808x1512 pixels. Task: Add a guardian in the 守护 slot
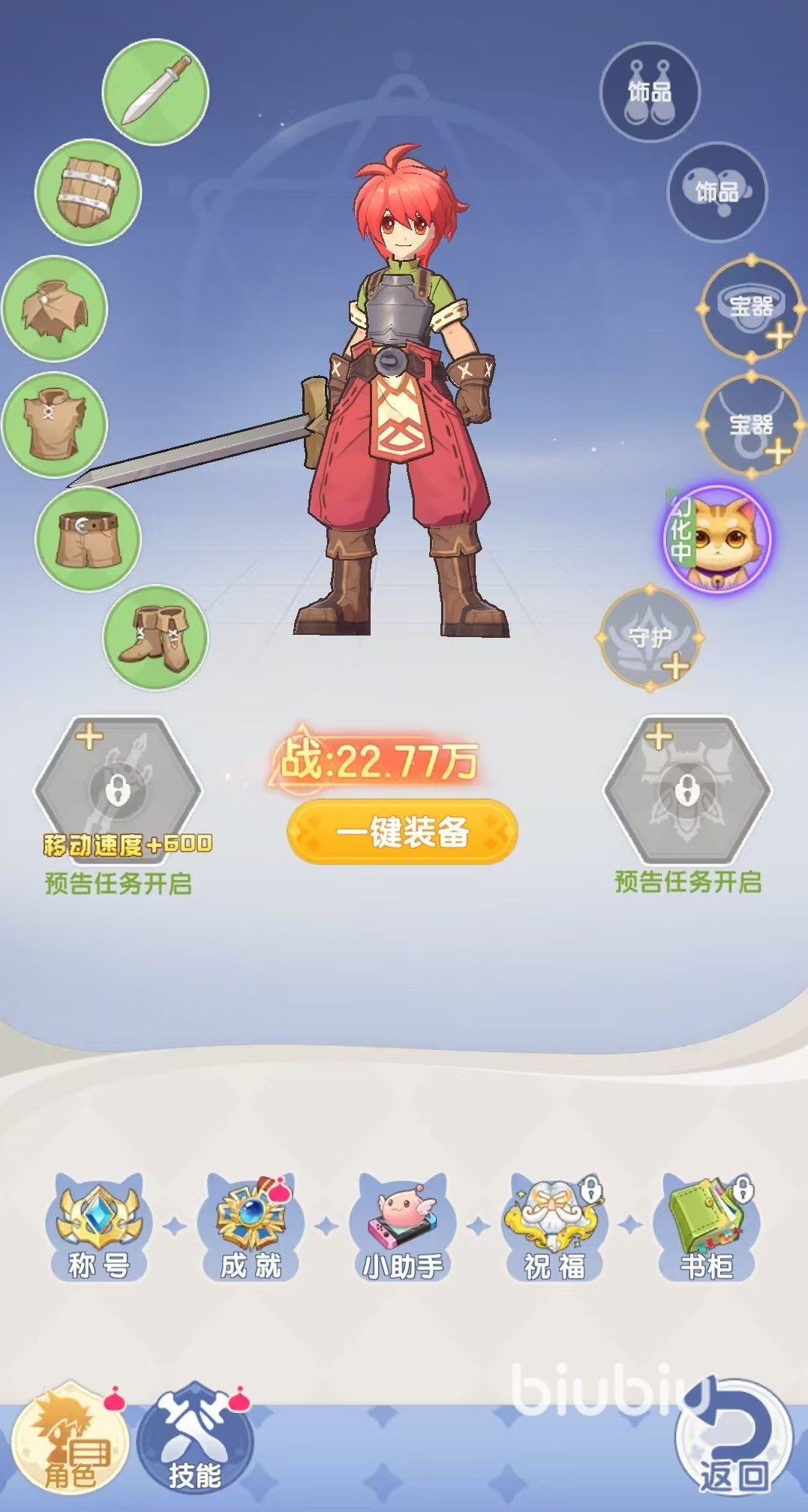[650, 639]
